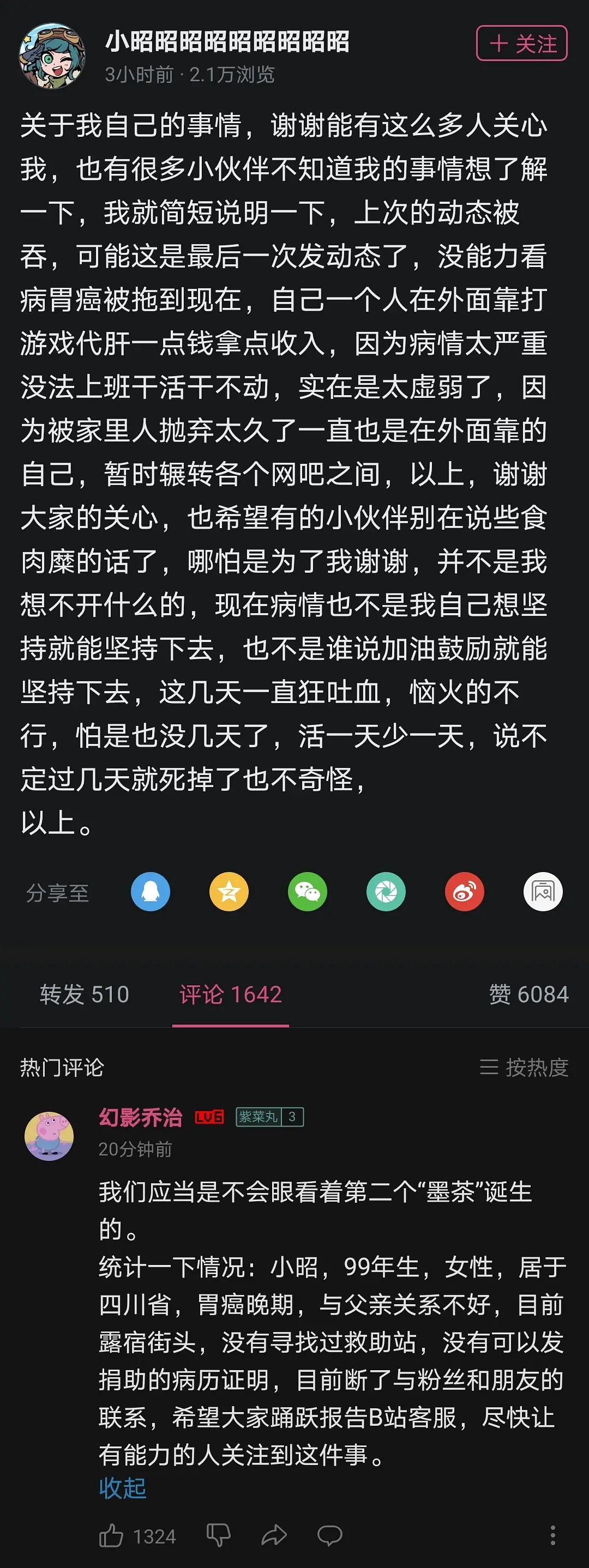The image size is (589, 1568).
Task: Share post to WeChat Moments
Action: [386, 892]
